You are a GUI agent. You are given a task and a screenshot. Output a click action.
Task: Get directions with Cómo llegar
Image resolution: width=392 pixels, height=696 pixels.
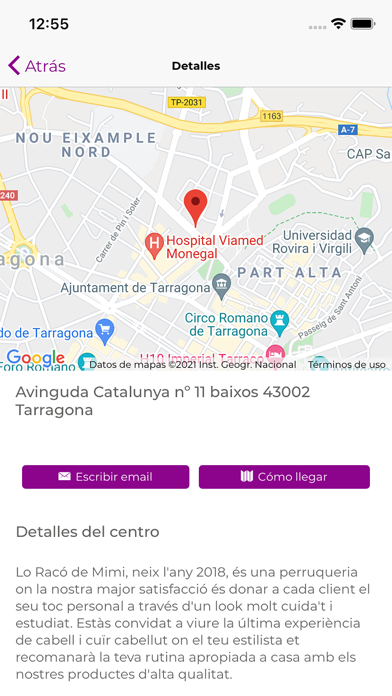(x=284, y=477)
